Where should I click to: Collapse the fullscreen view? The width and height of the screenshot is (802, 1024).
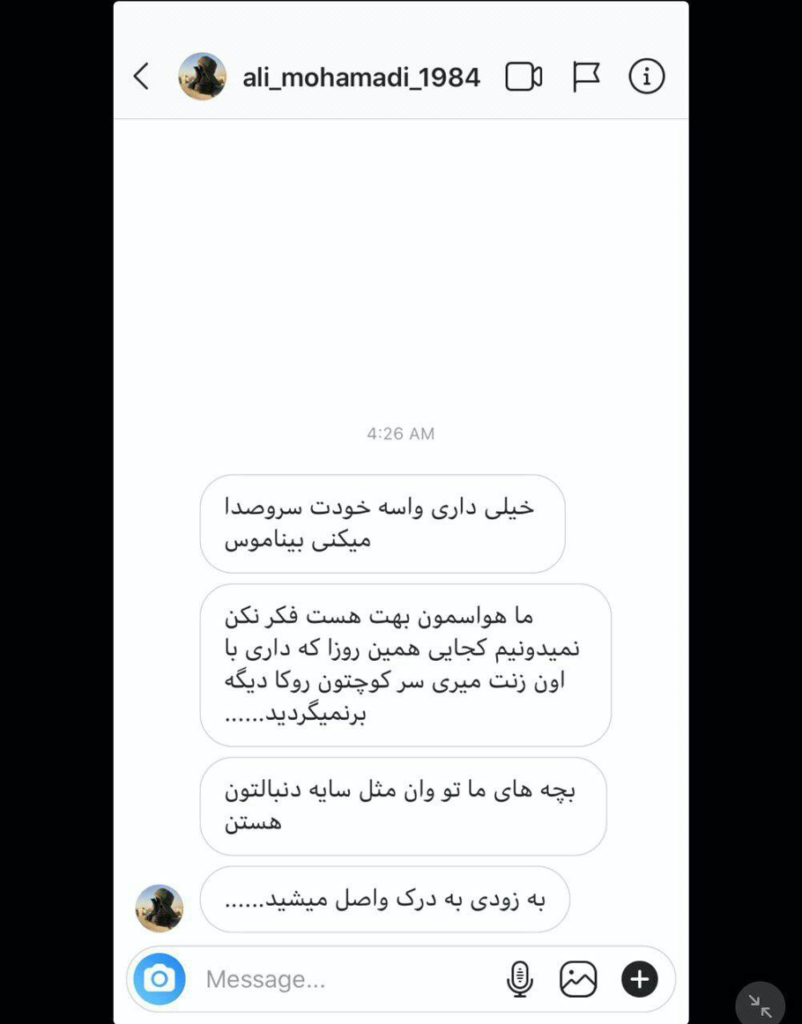[x=760, y=1004]
